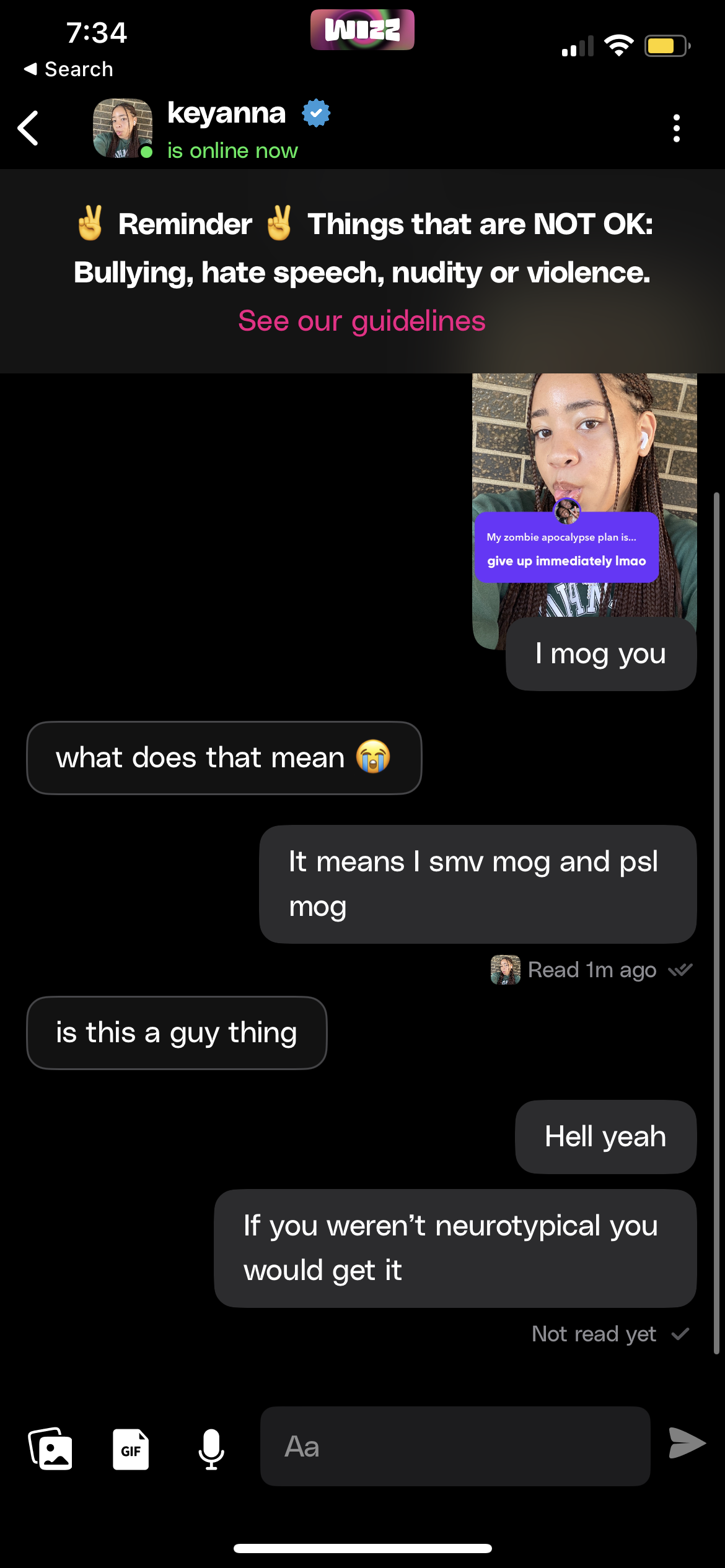Attach a photo from gallery
725x1568 pixels.
point(51,1448)
